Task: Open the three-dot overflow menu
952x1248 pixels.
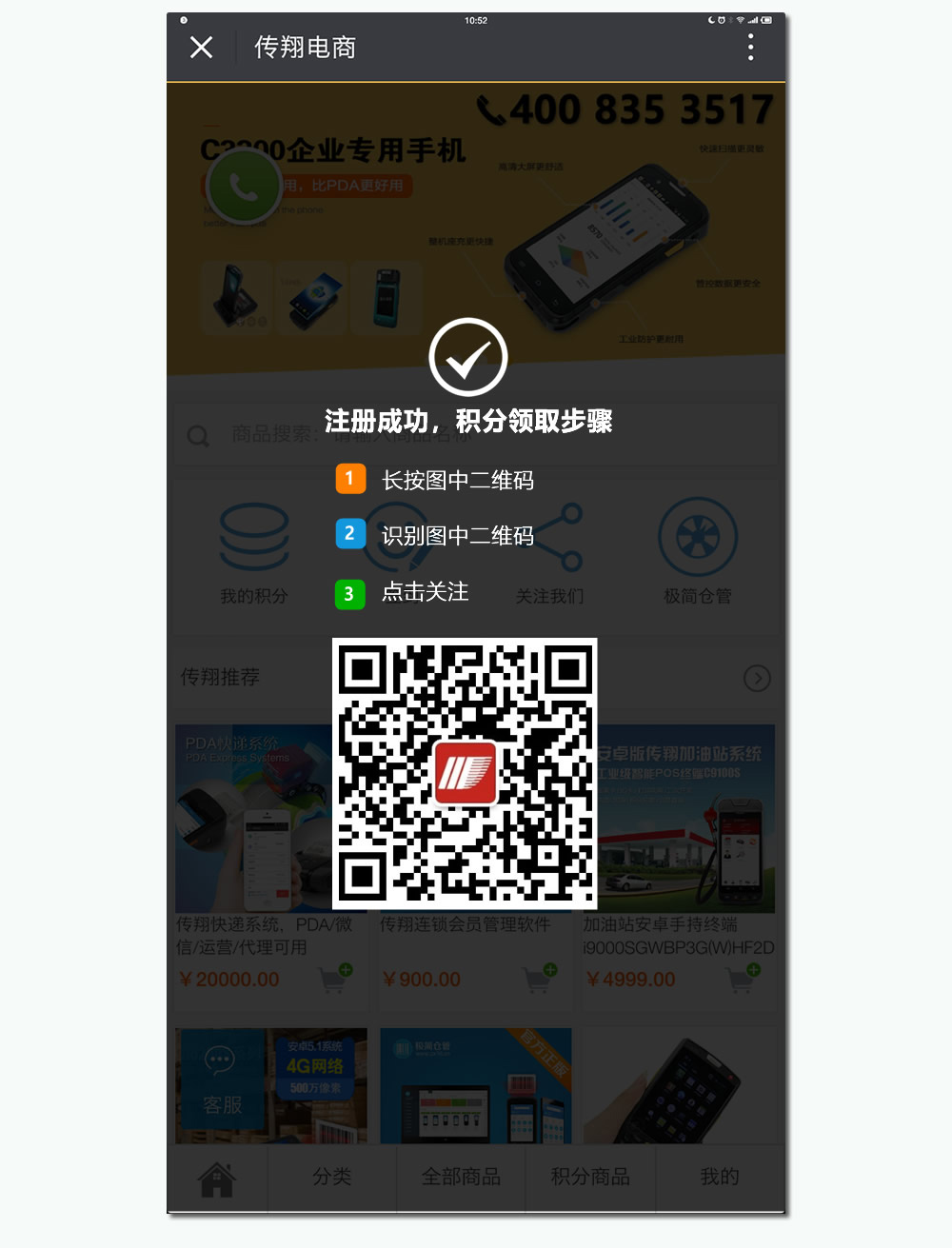Action: tap(751, 48)
